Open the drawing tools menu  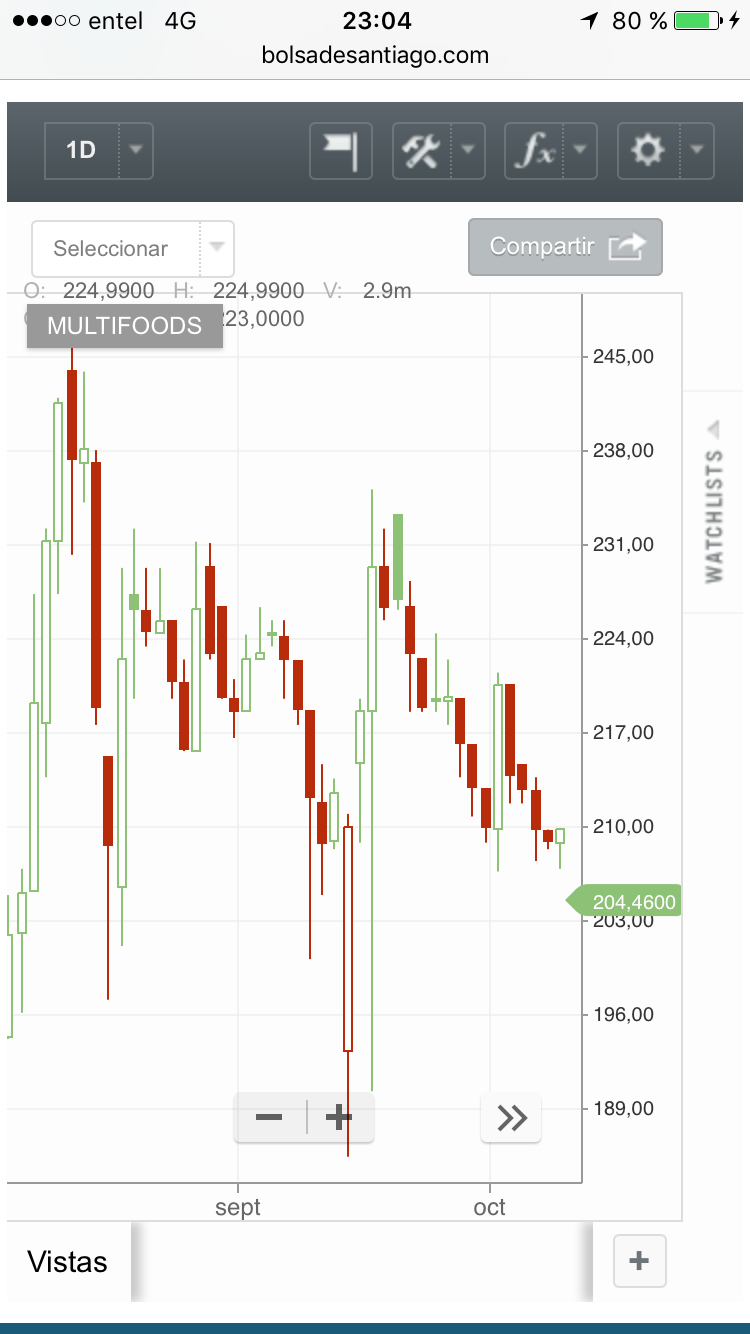[438, 151]
